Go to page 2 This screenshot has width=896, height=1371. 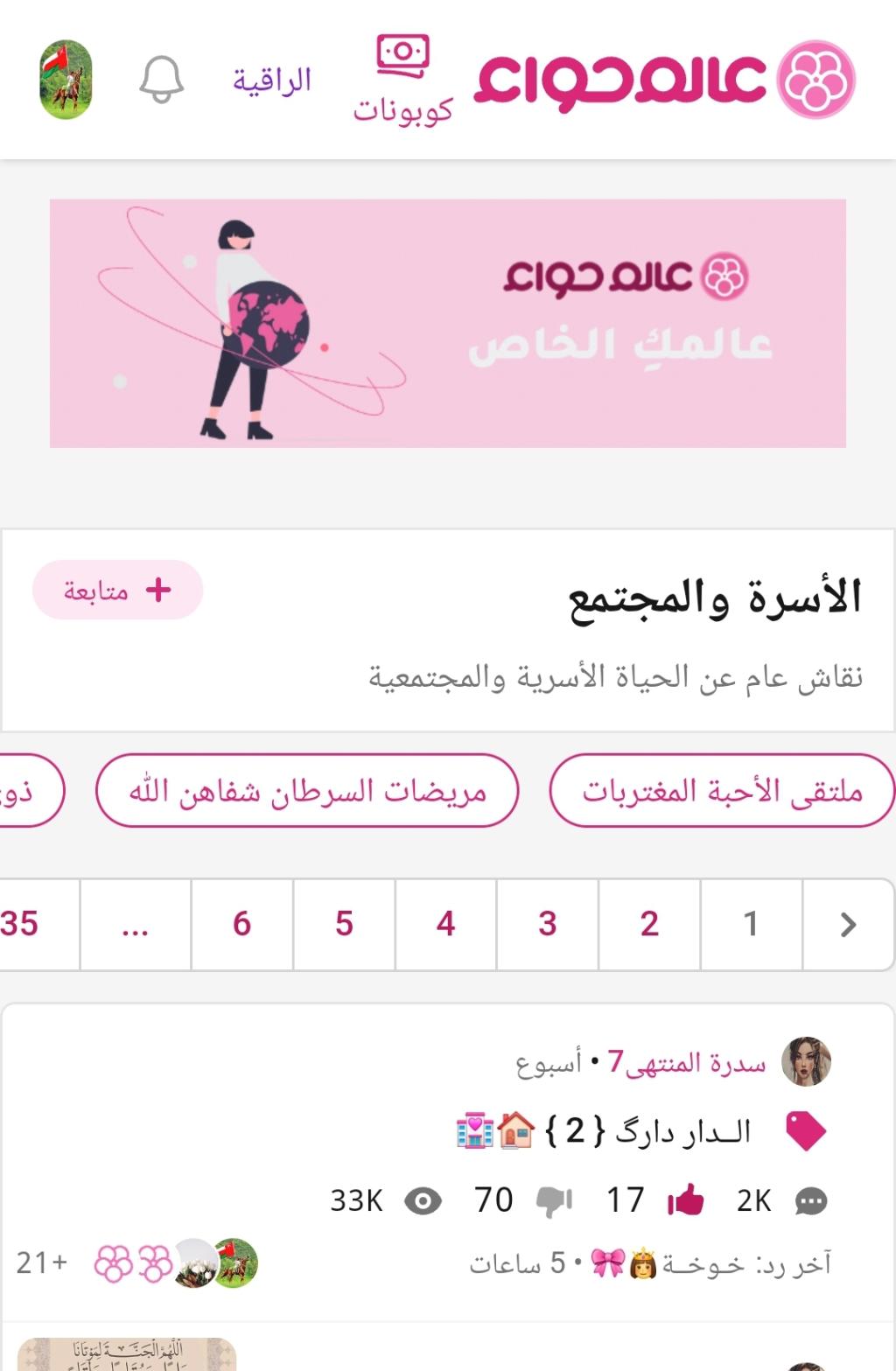(x=649, y=924)
